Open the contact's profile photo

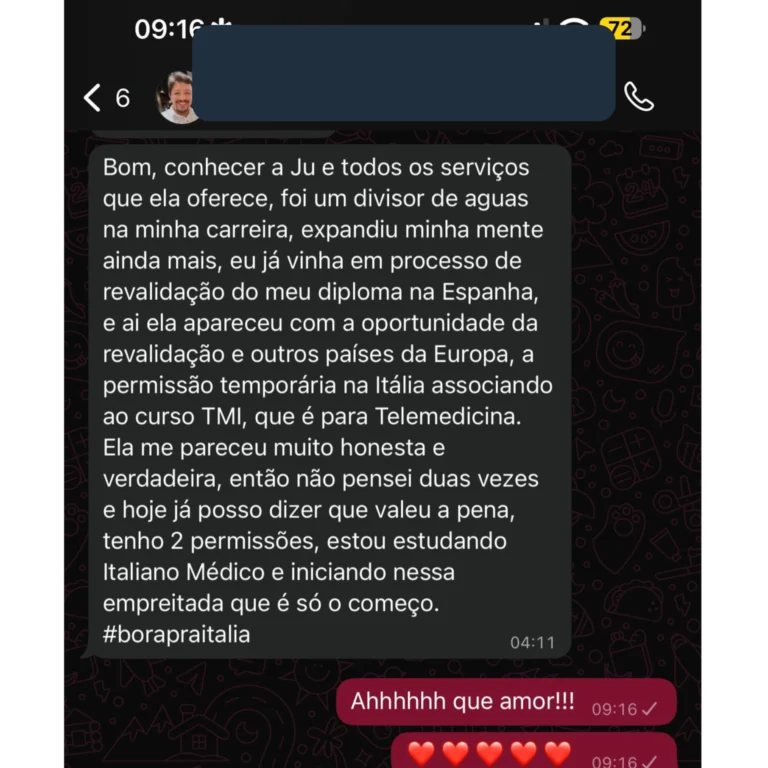pos(176,97)
